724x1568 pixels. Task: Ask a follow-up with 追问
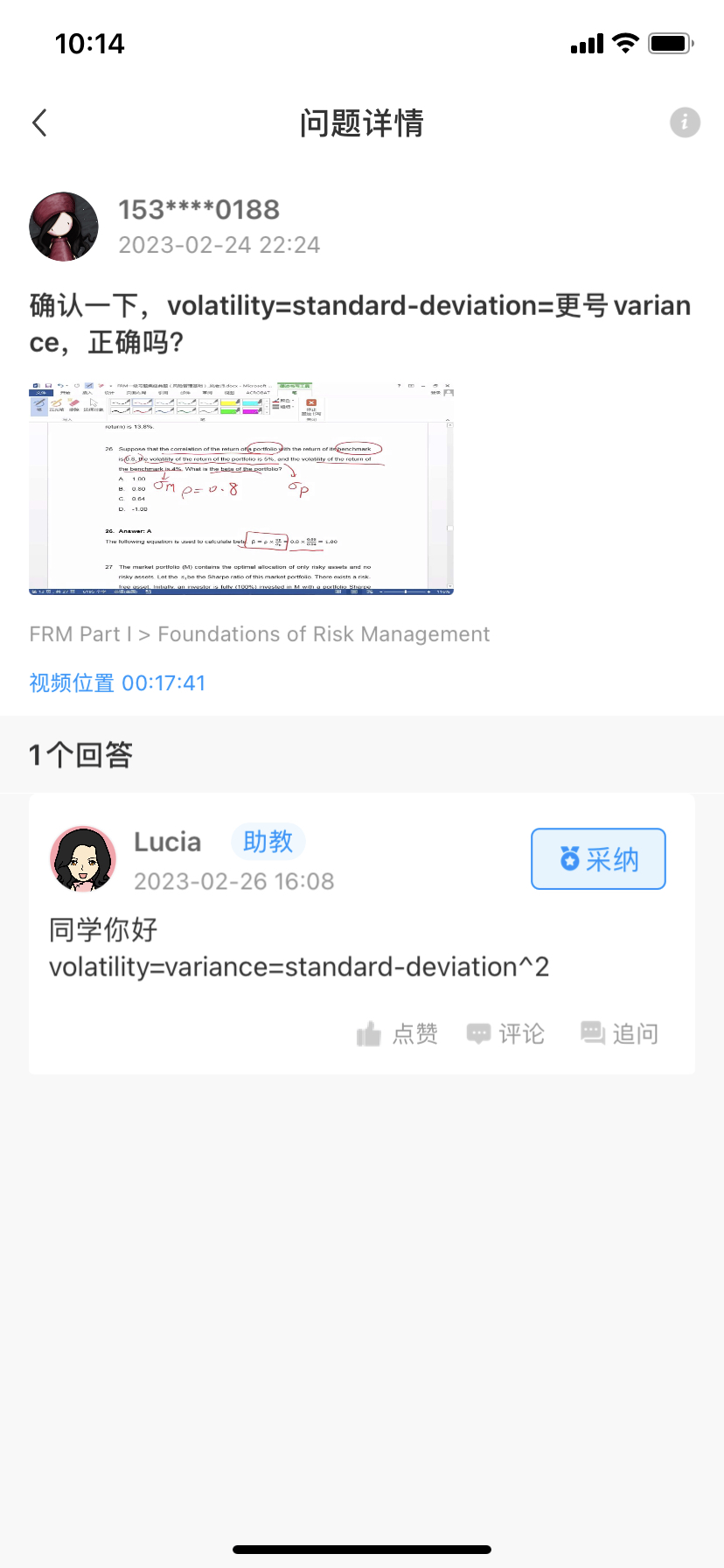pos(619,1034)
